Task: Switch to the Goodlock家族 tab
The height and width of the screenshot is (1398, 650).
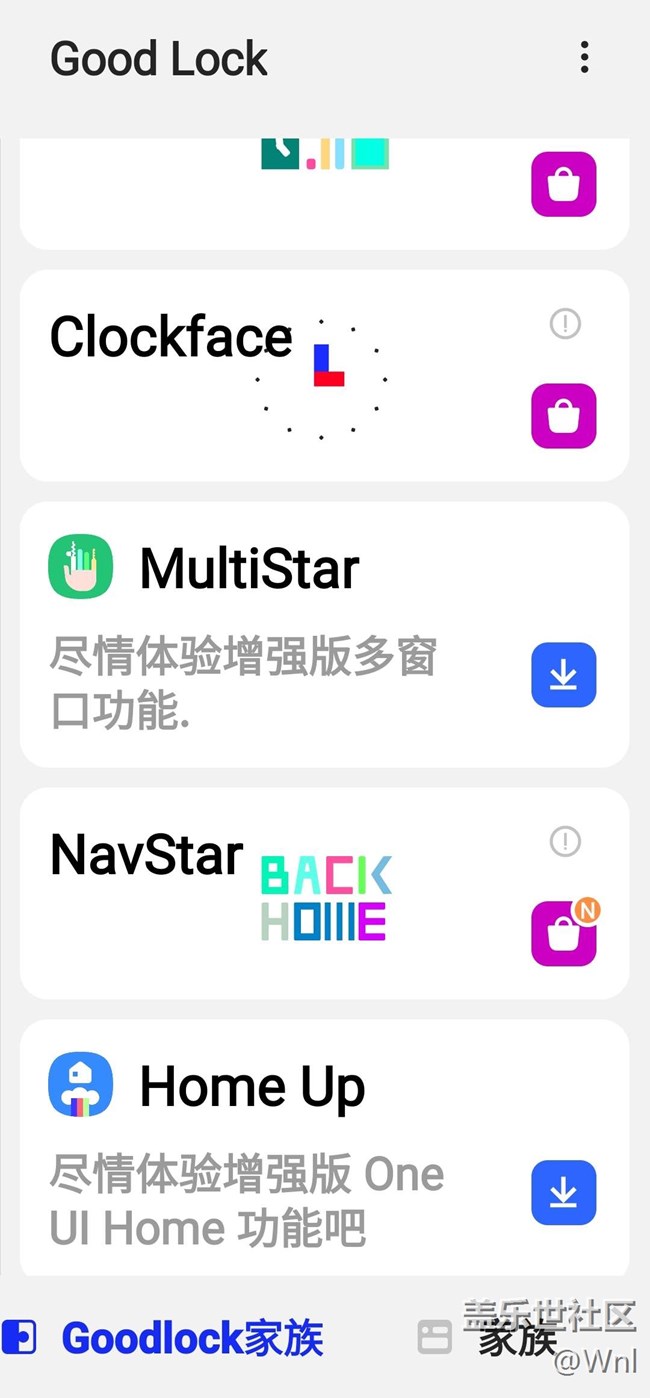Action: pos(170,1337)
